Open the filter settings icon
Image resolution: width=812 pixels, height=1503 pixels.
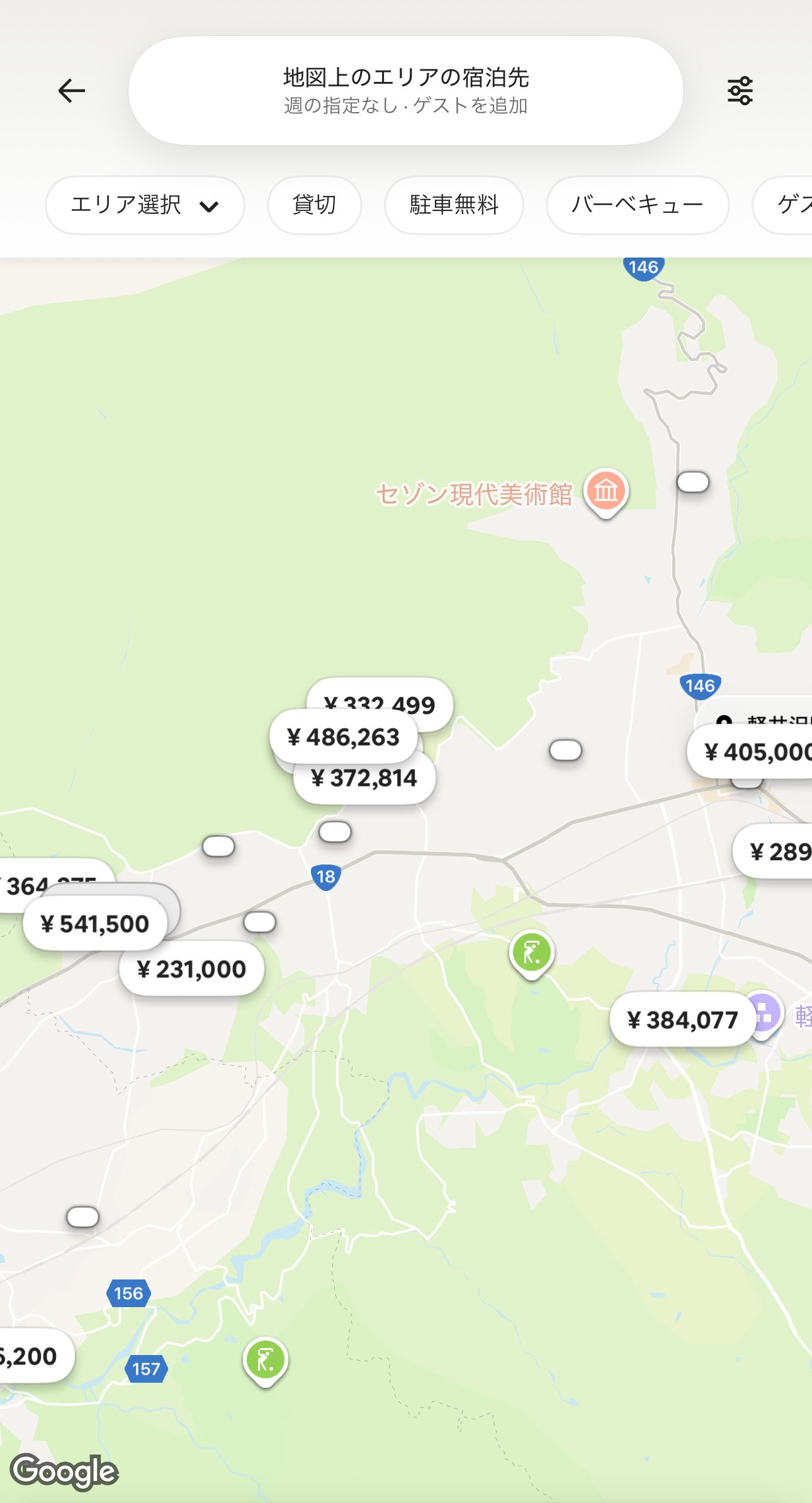740,91
